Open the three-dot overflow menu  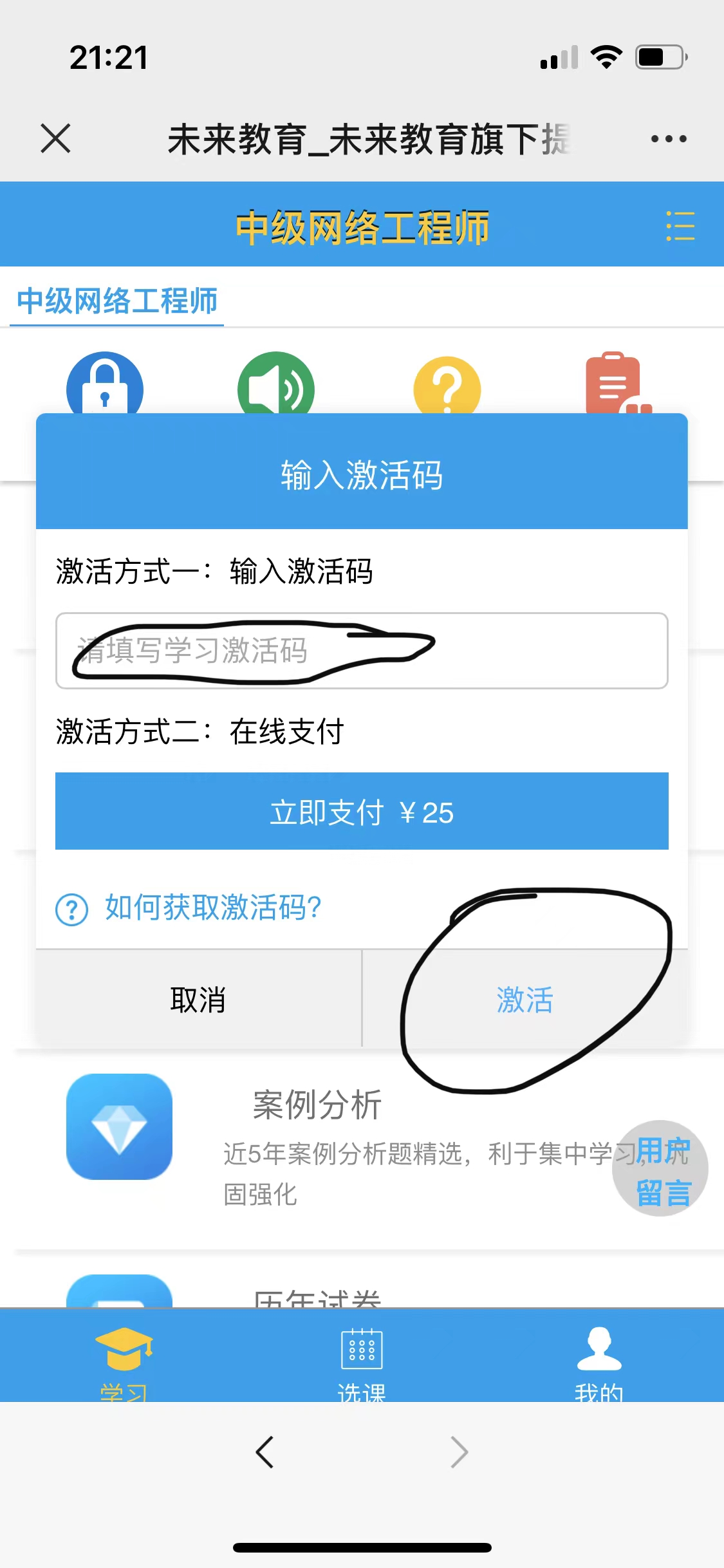(669, 138)
